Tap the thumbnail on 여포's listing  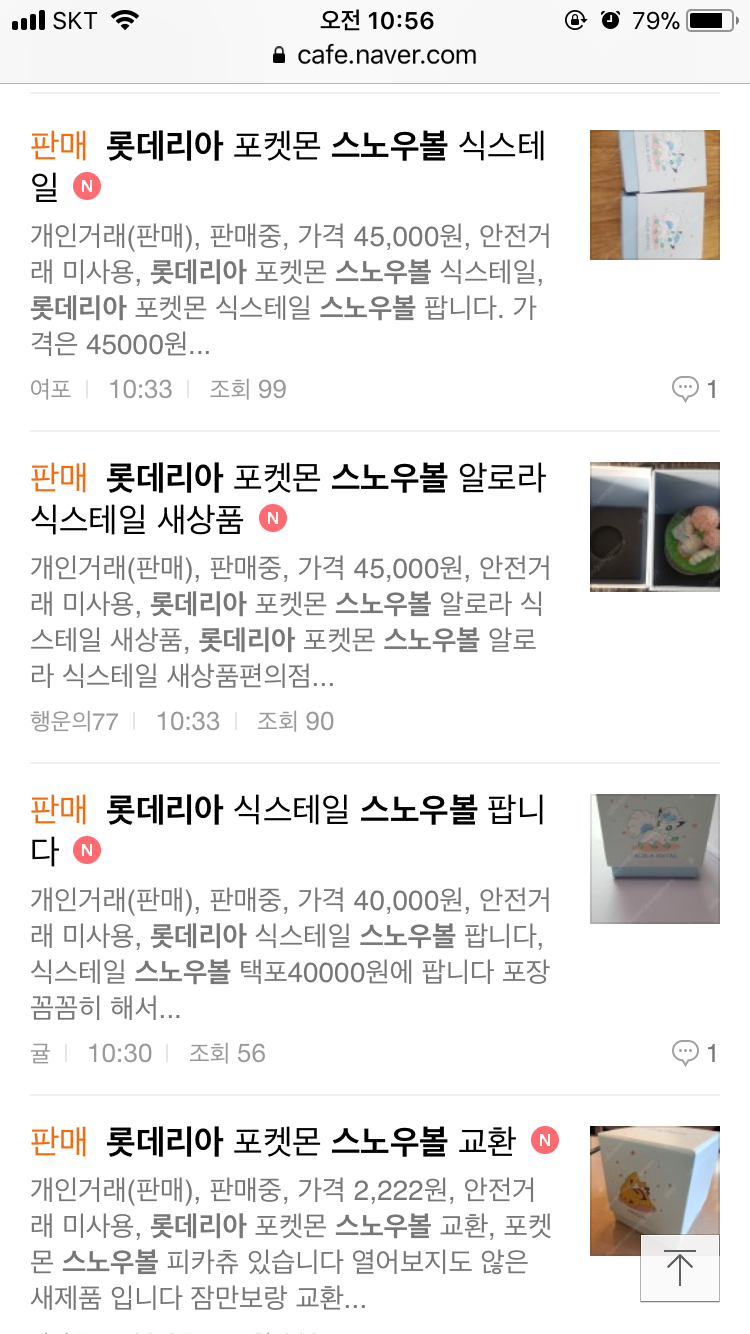tap(654, 195)
